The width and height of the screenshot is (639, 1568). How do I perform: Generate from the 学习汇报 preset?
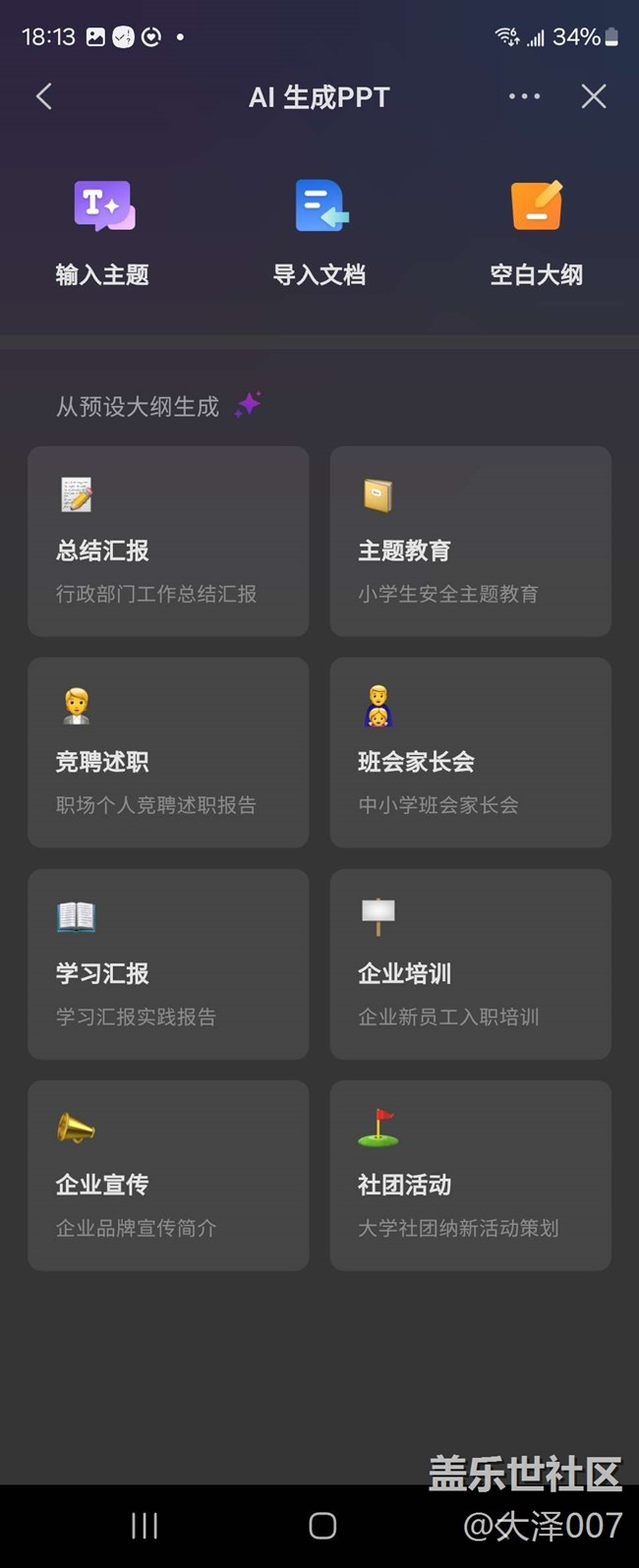[x=168, y=964]
